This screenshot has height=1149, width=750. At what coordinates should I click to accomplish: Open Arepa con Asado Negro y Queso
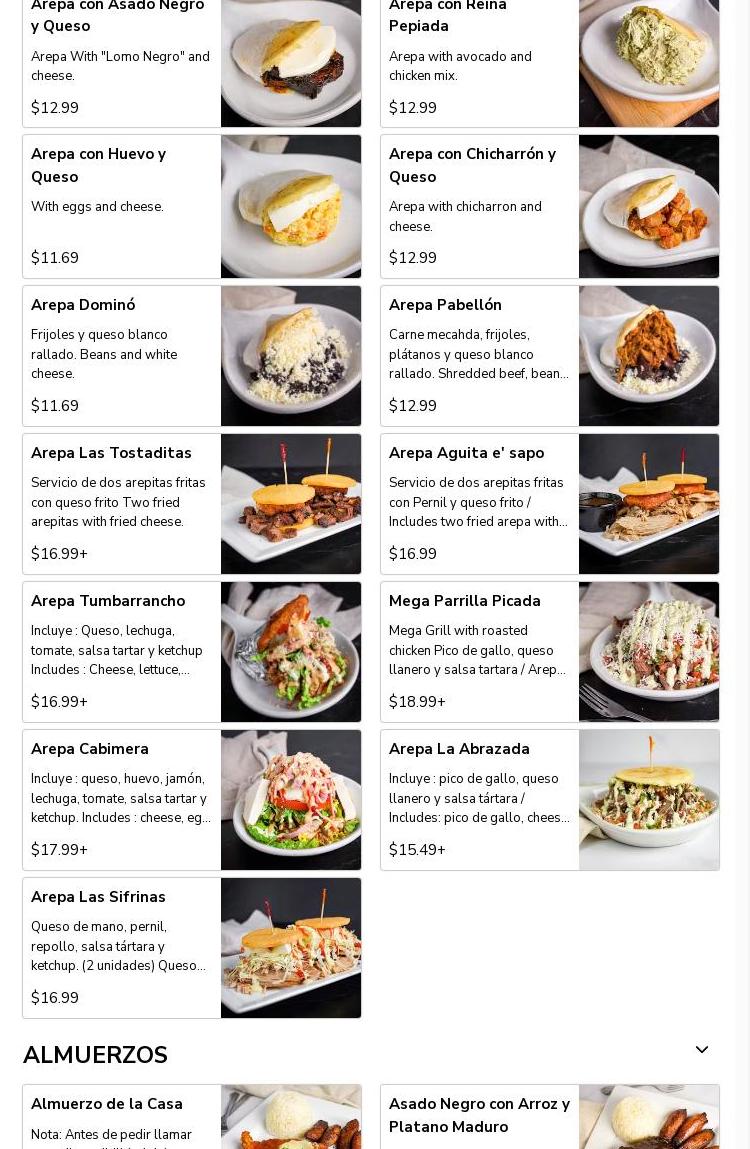(191, 60)
